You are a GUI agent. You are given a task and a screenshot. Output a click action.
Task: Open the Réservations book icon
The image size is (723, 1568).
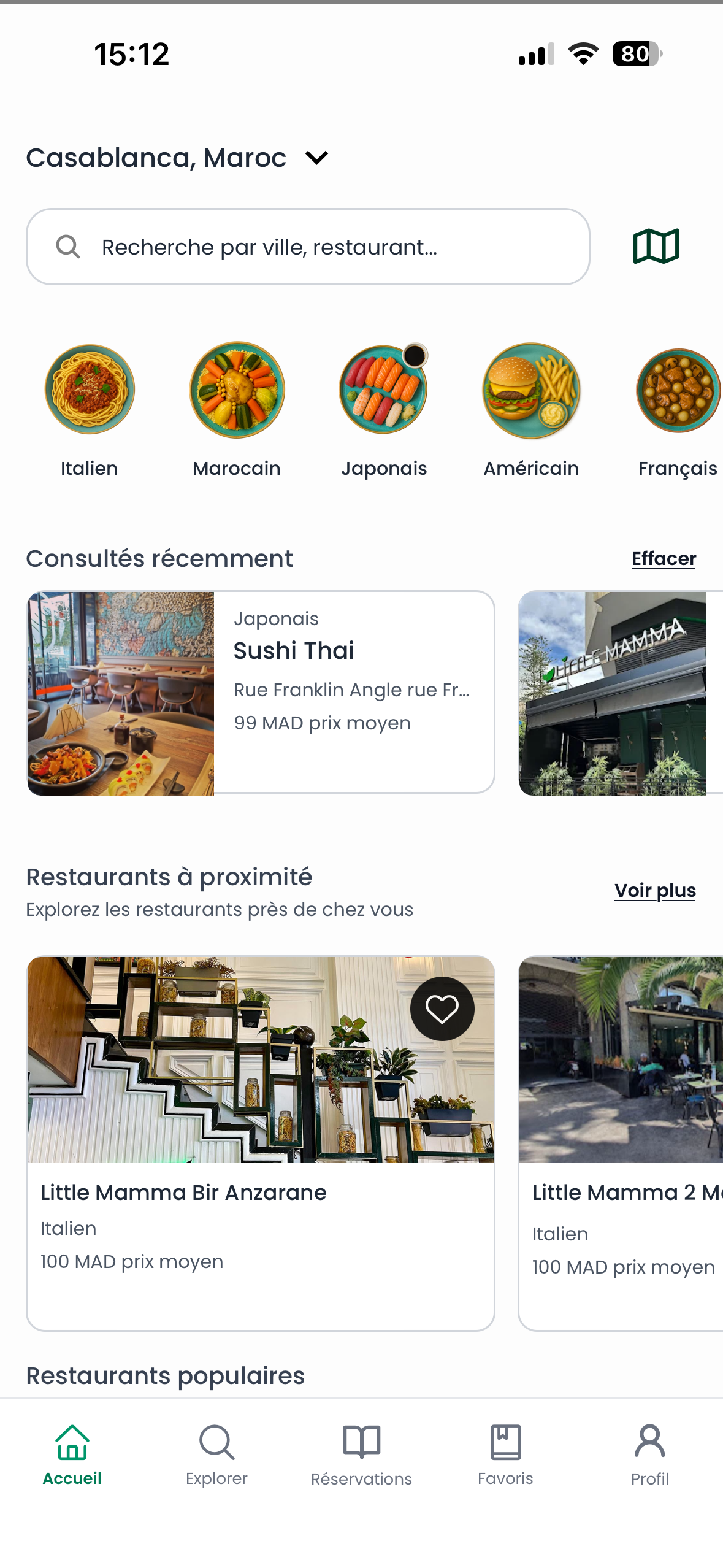pyautogui.click(x=361, y=1442)
